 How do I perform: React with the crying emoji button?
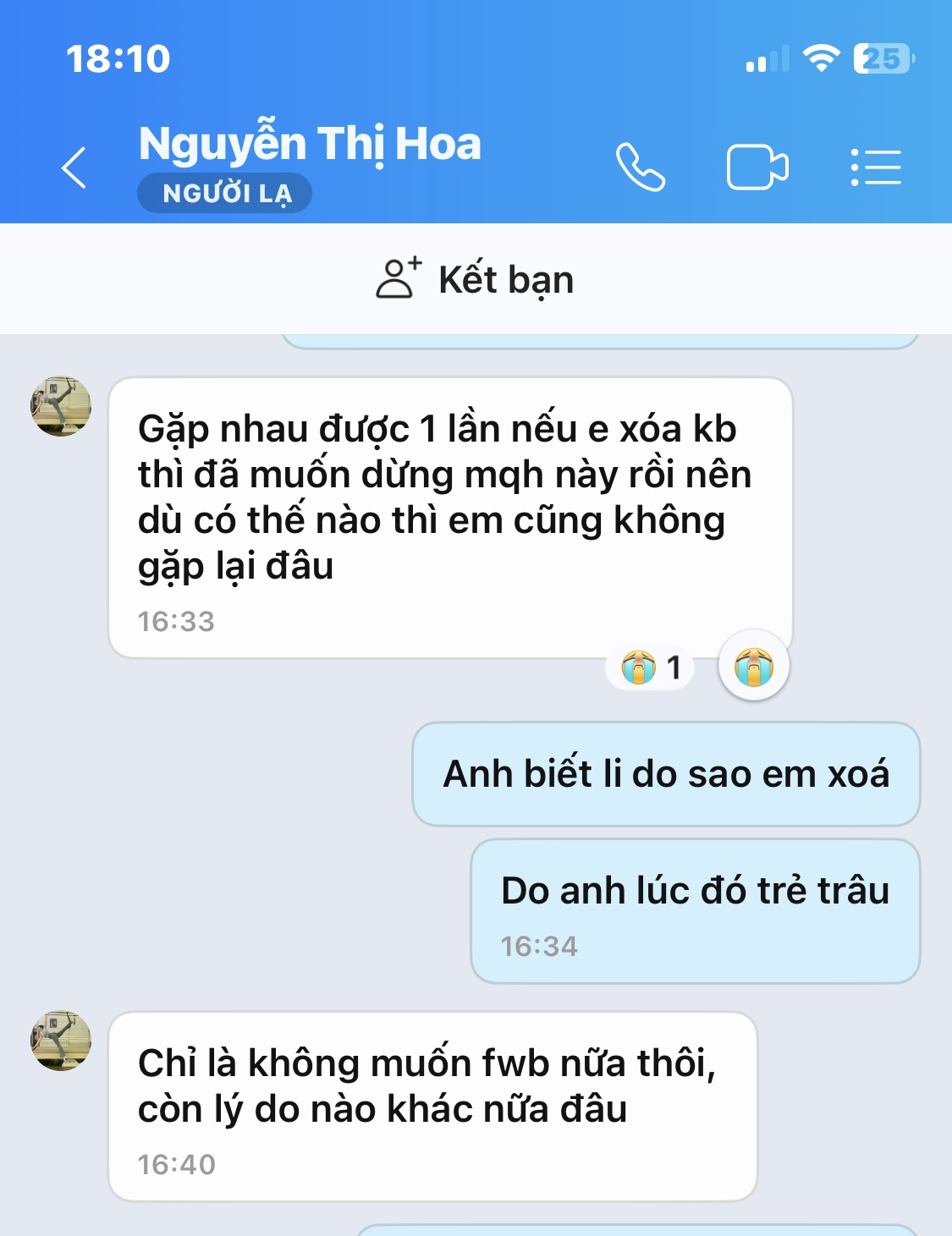[x=753, y=667]
